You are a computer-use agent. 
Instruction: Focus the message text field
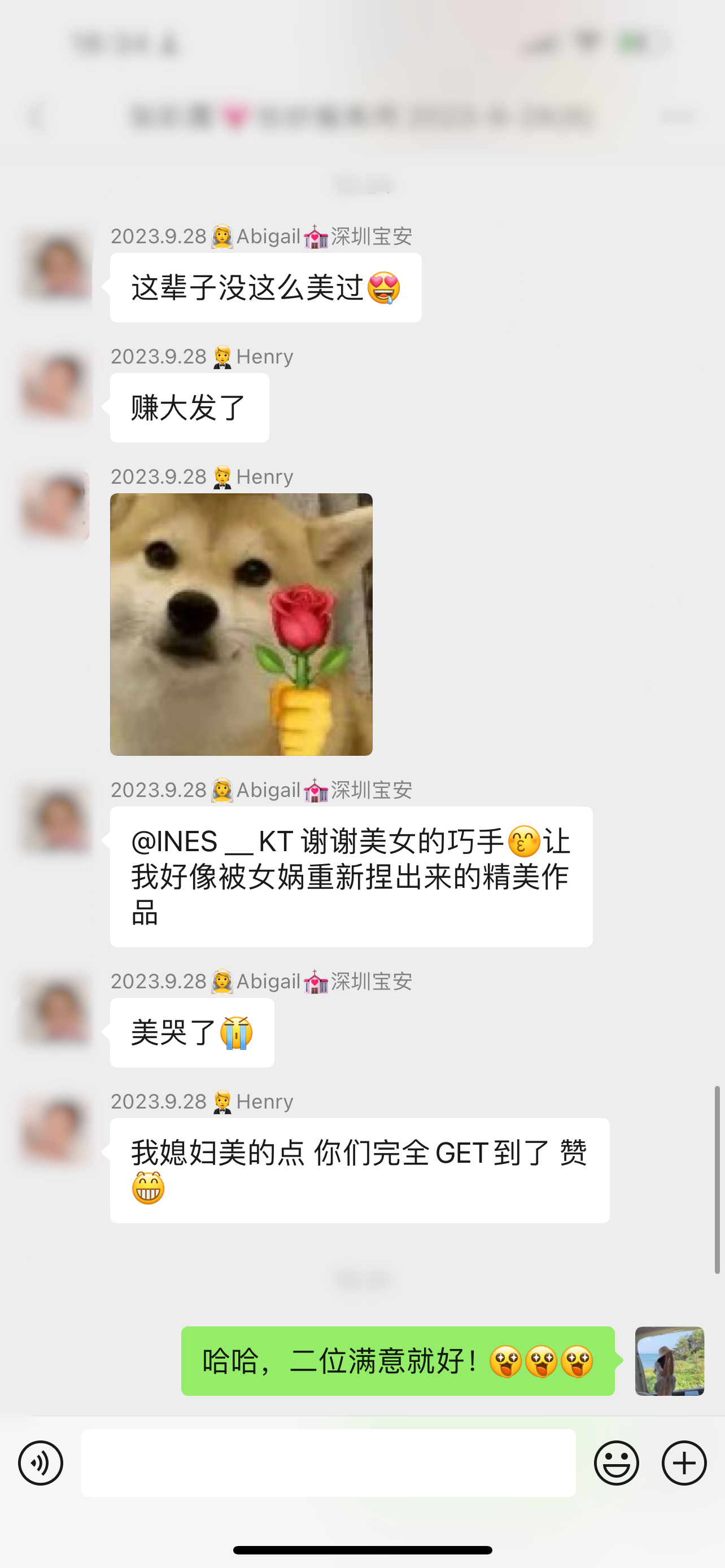328,1462
